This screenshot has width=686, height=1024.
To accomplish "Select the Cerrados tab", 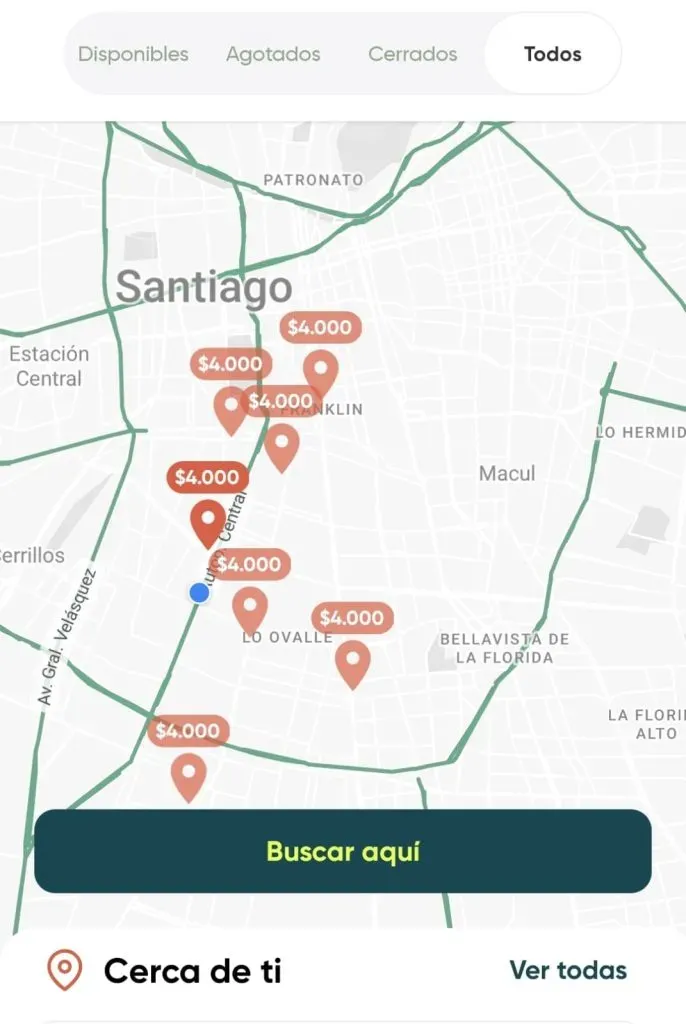I will [412, 54].
